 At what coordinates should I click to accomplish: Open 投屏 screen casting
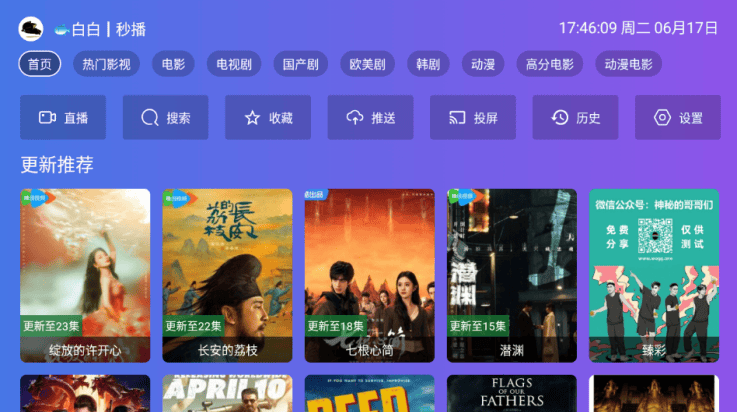[473, 118]
